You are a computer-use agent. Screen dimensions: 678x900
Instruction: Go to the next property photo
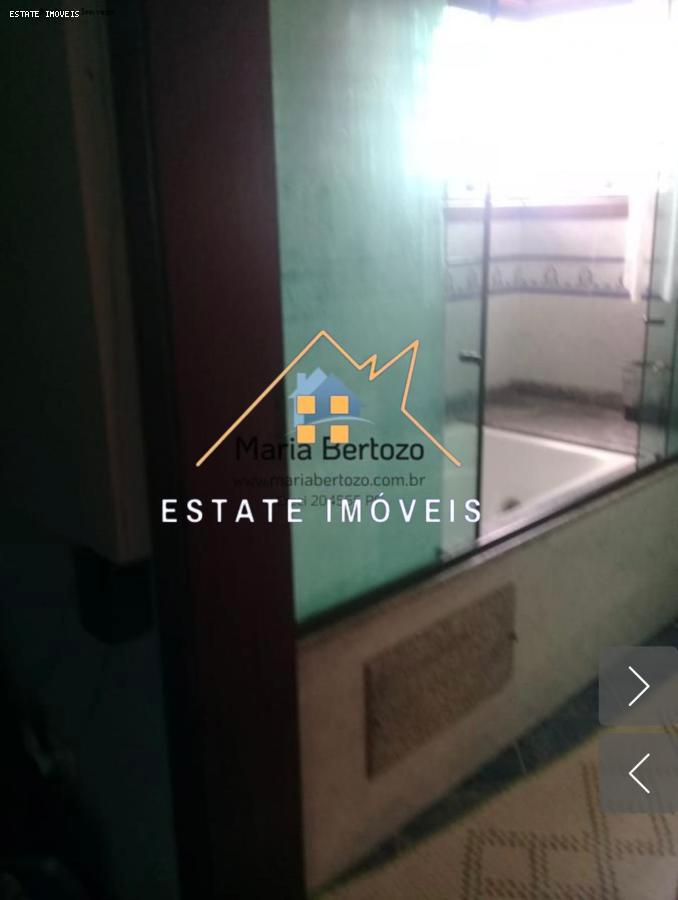[x=638, y=686]
